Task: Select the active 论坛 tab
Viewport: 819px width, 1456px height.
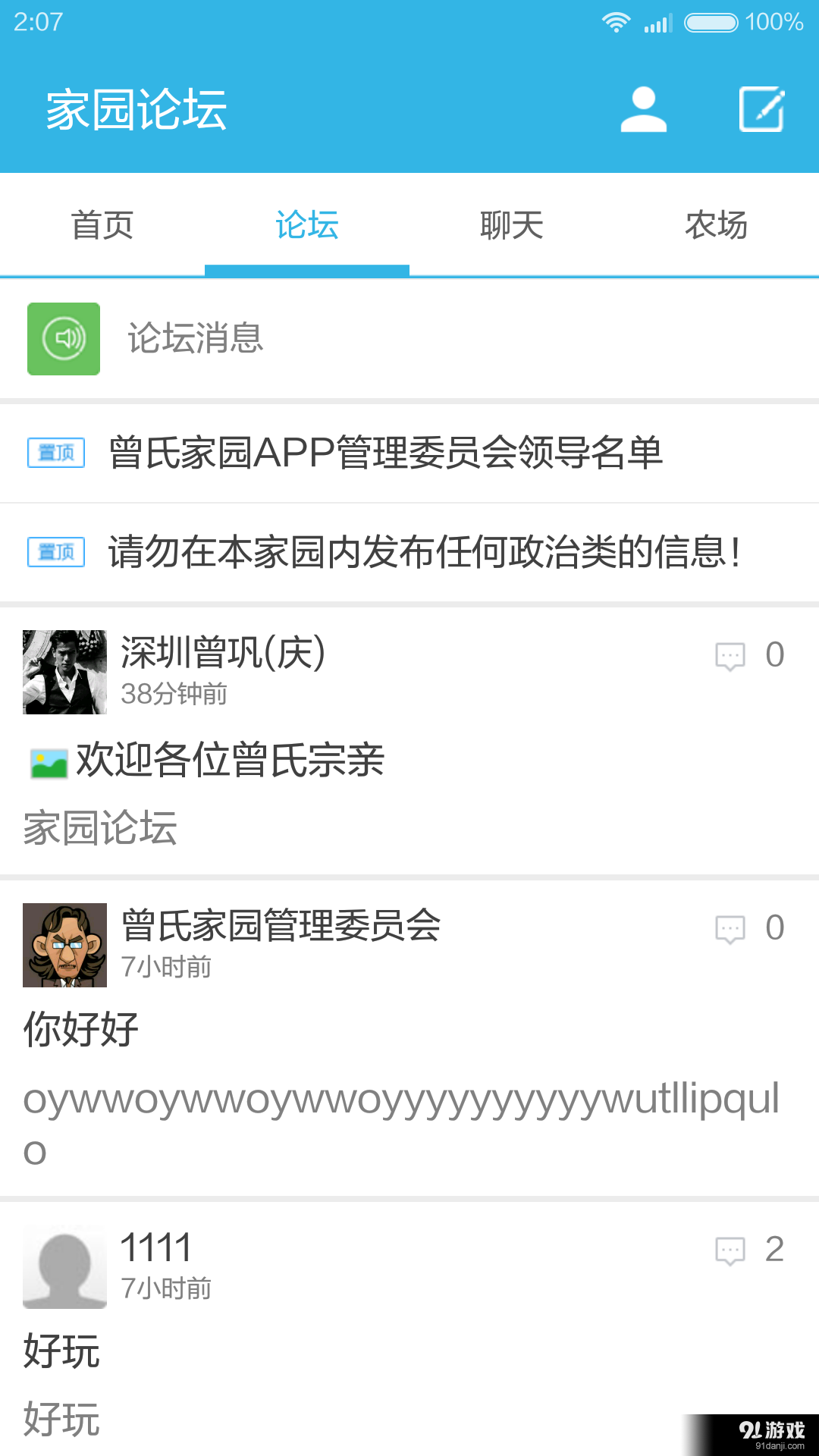Action: coord(306,225)
